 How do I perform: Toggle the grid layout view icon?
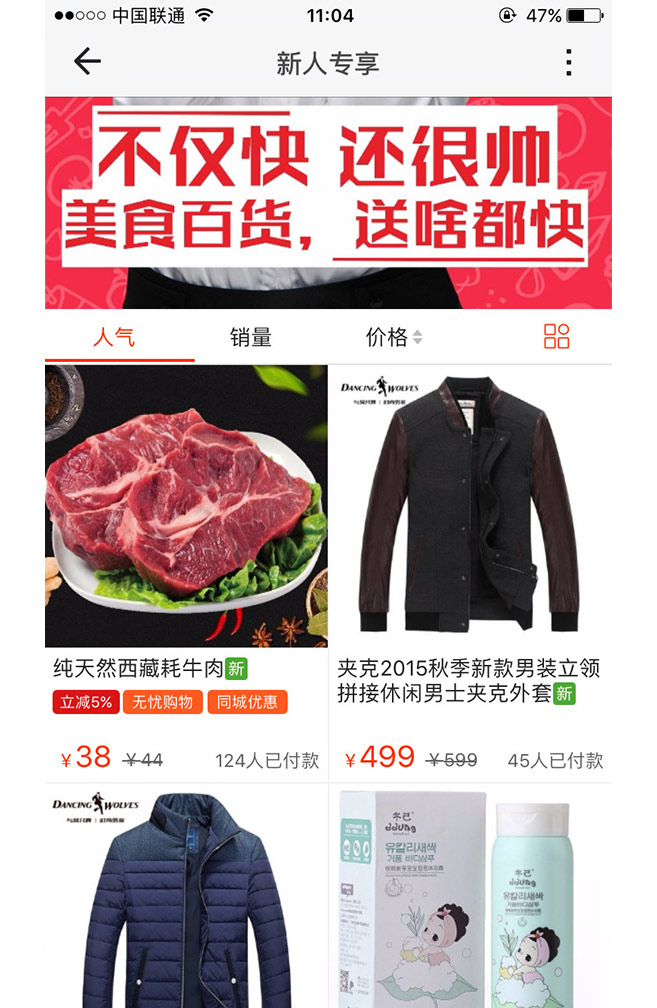556,337
